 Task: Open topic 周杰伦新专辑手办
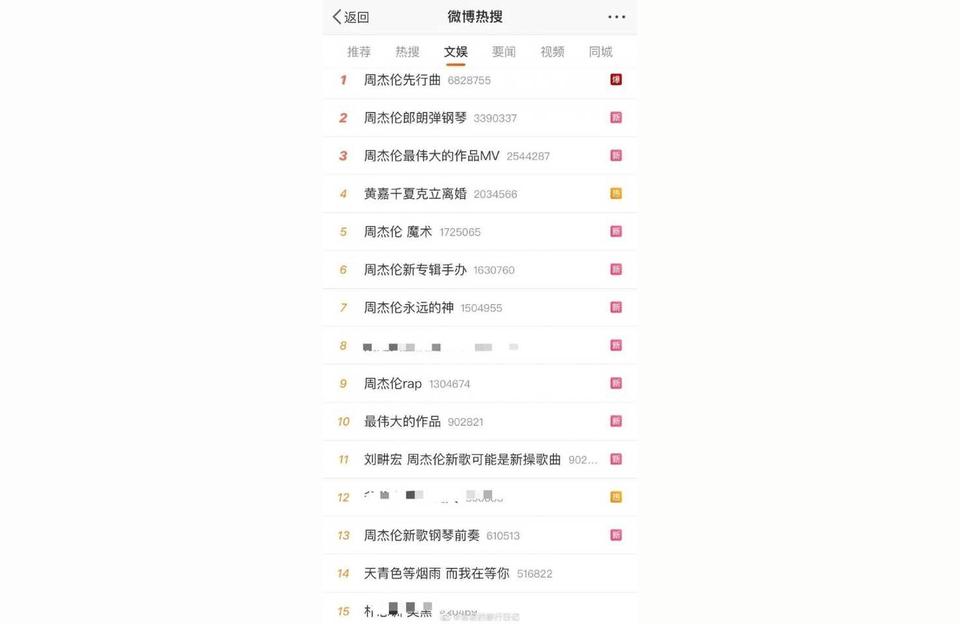coord(415,270)
